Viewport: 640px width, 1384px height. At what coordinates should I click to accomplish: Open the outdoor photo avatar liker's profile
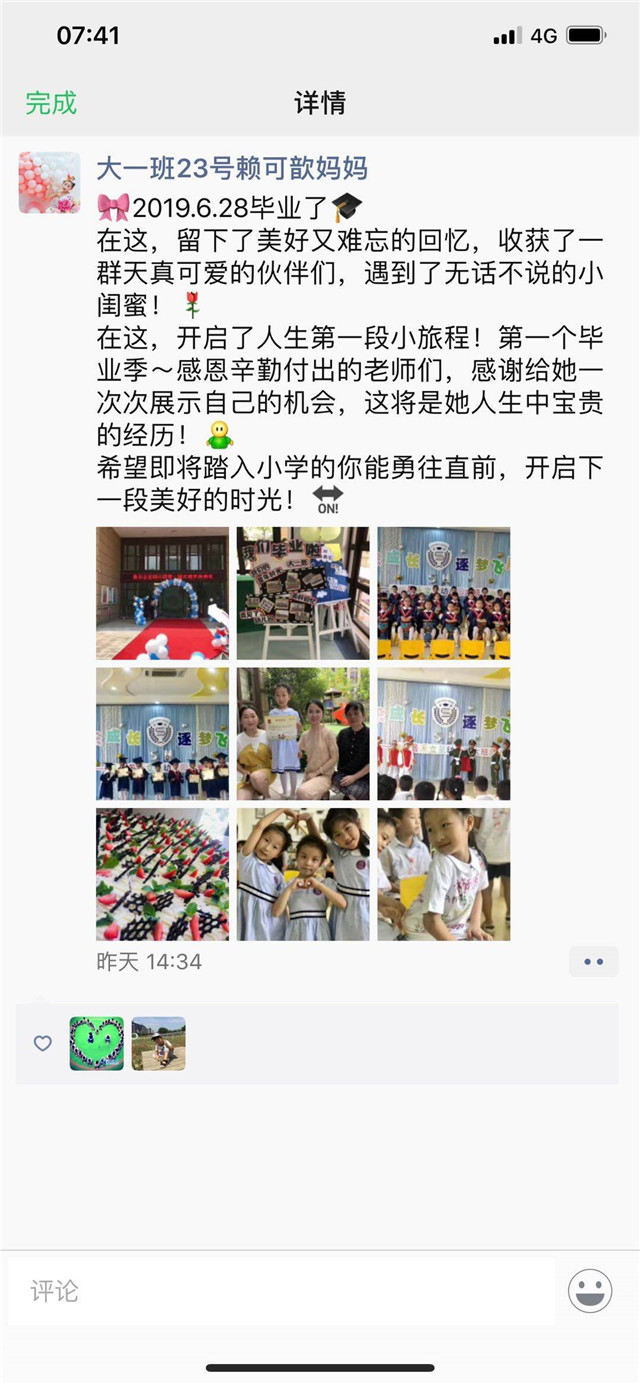[x=158, y=1043]
